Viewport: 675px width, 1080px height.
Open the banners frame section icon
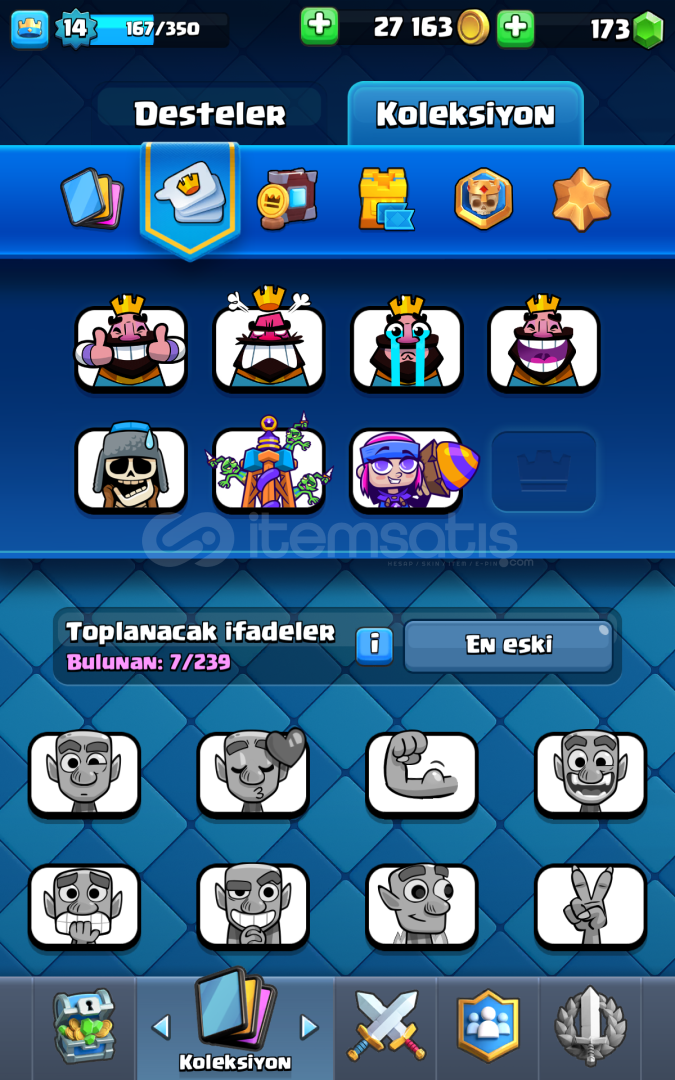(287, 198)
